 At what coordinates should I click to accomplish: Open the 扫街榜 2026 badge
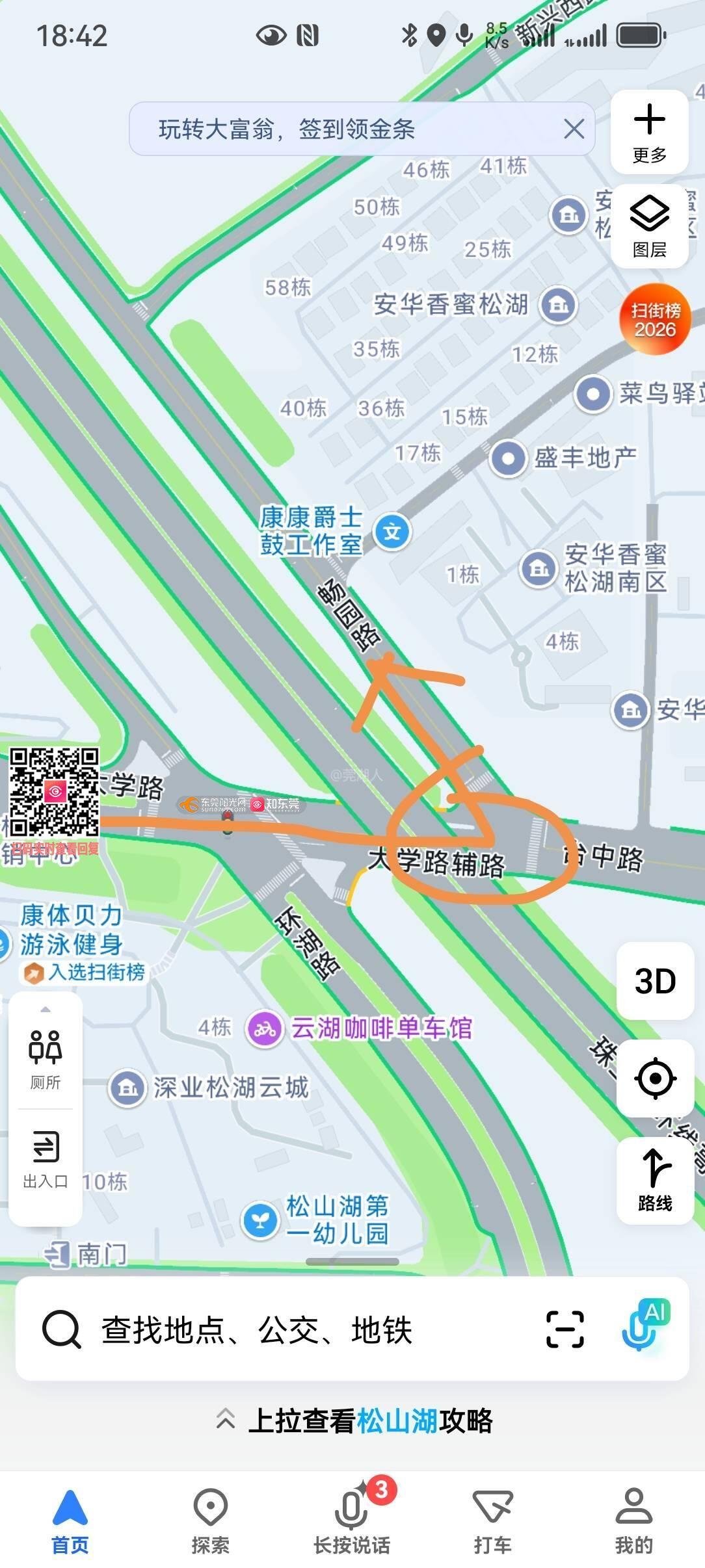(655, 319)
